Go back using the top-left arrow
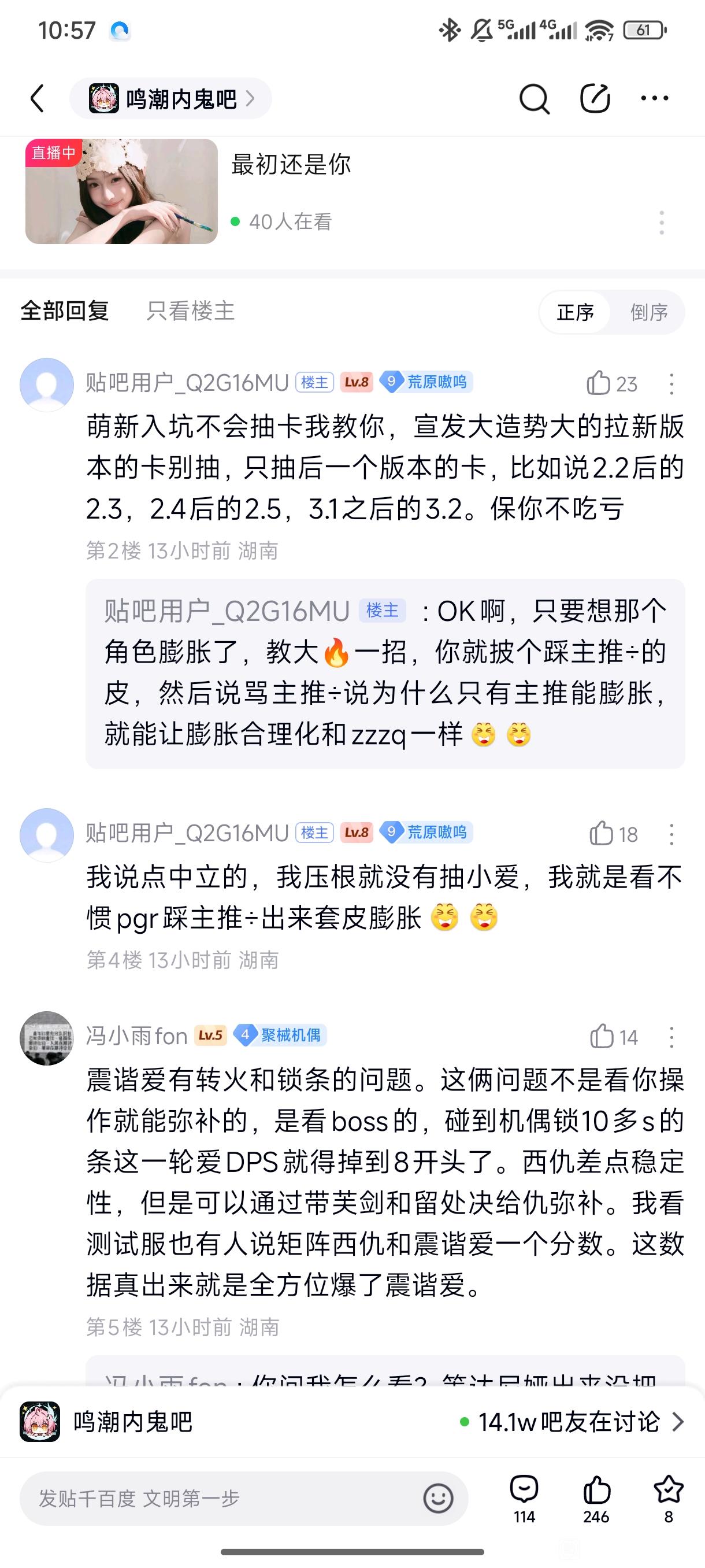 tap(38, 98)
